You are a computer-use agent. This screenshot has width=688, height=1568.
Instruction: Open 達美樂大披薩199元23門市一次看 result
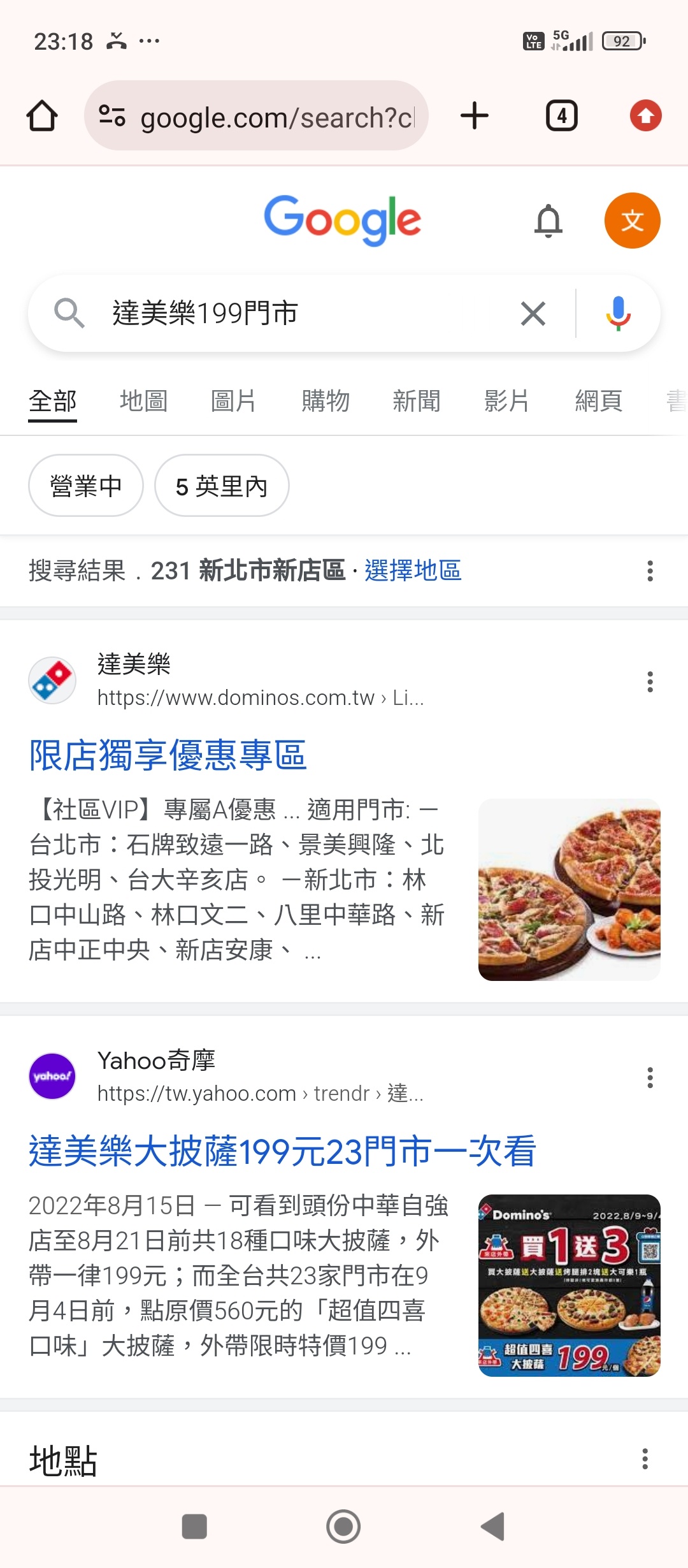click(282, 1151)
